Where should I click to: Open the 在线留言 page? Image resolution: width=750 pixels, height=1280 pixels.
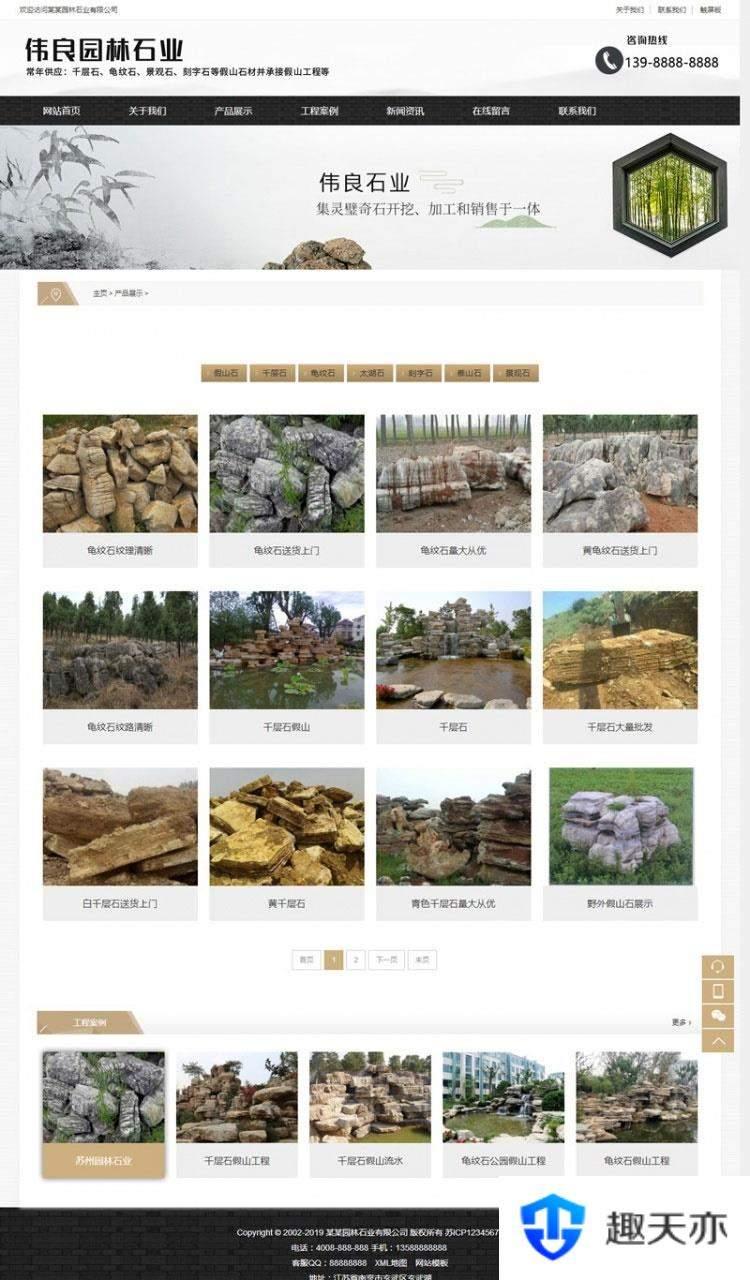[x=491, y=111]
